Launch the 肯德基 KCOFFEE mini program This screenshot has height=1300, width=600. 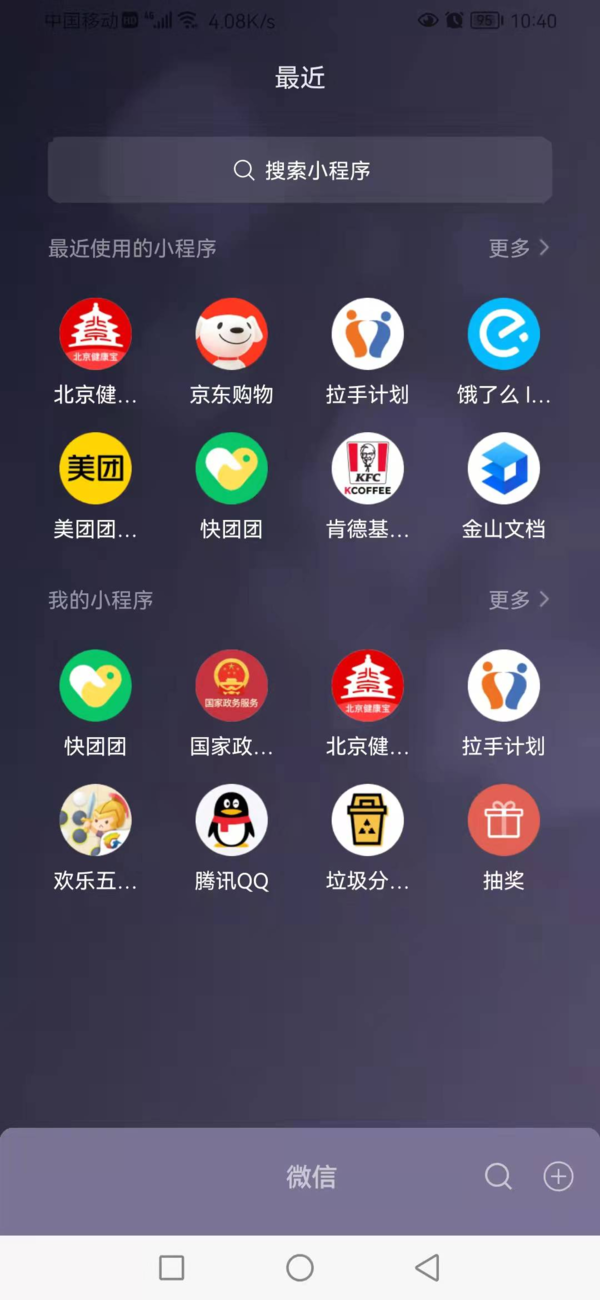click(x=367, y=468)
